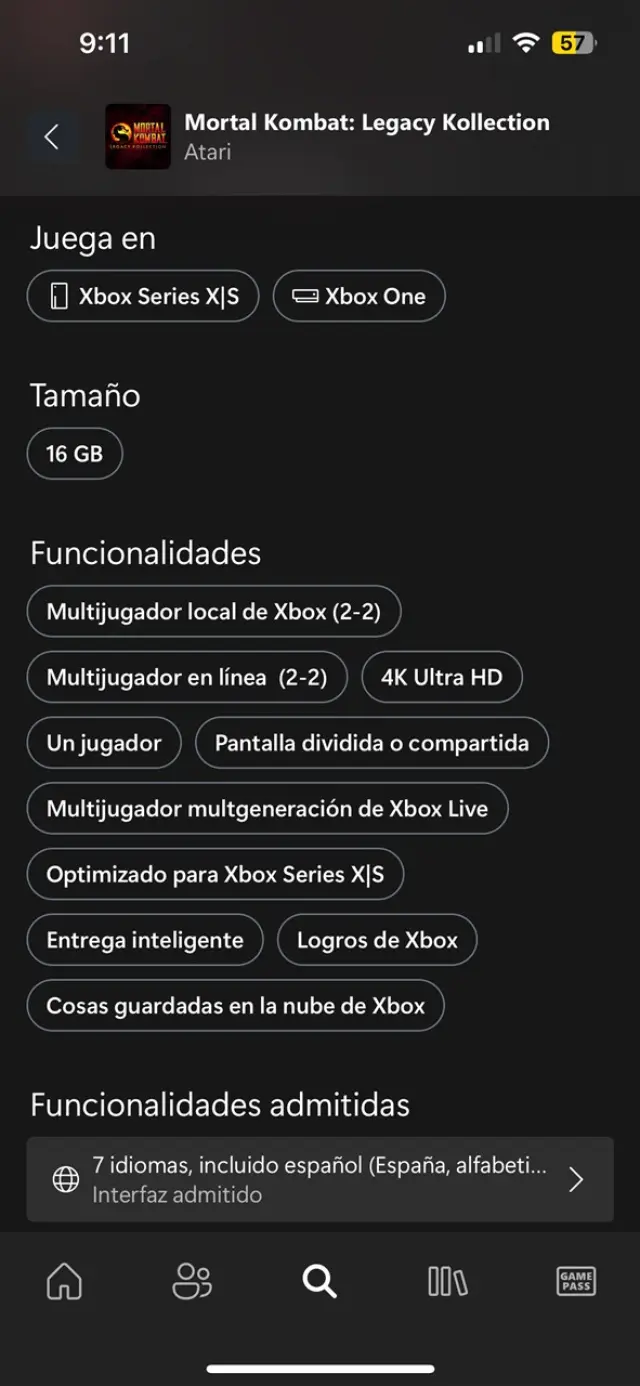Select the Un jugador chip
640x1386 pixels.
(x=104, y=743)
